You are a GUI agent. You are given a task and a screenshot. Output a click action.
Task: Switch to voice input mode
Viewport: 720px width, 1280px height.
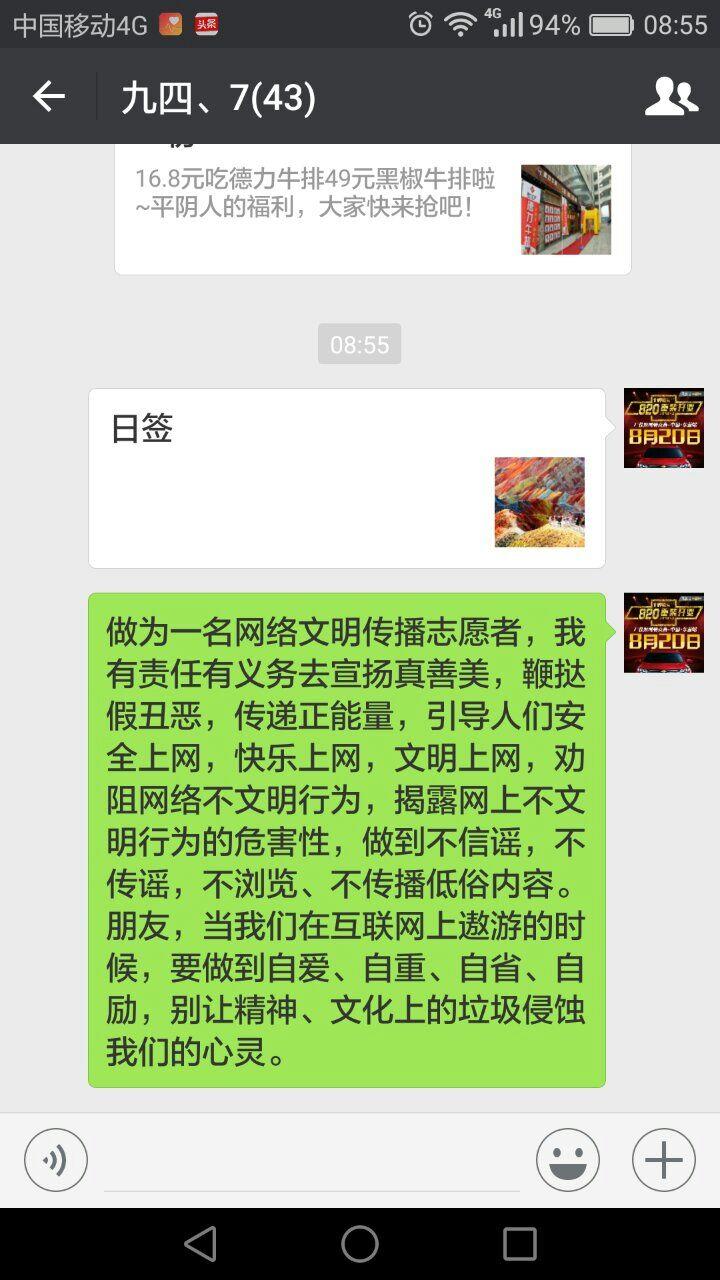click(x=56, y=1160)
